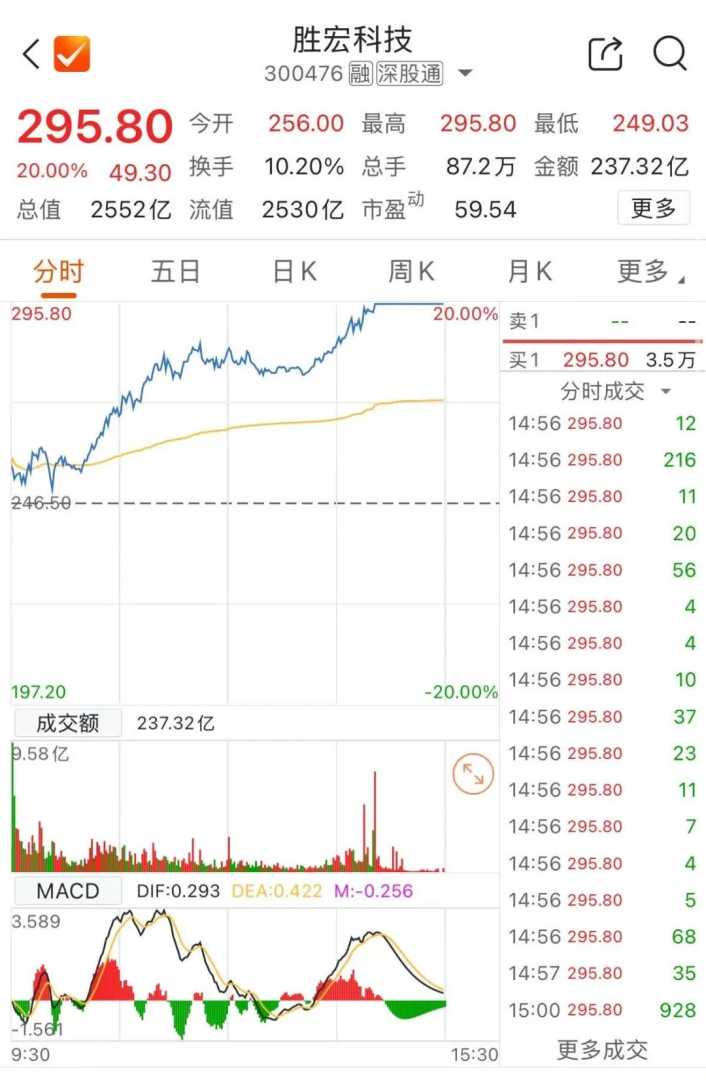
Task: Tap the MACD indicator button
Action: click(66, 891)
